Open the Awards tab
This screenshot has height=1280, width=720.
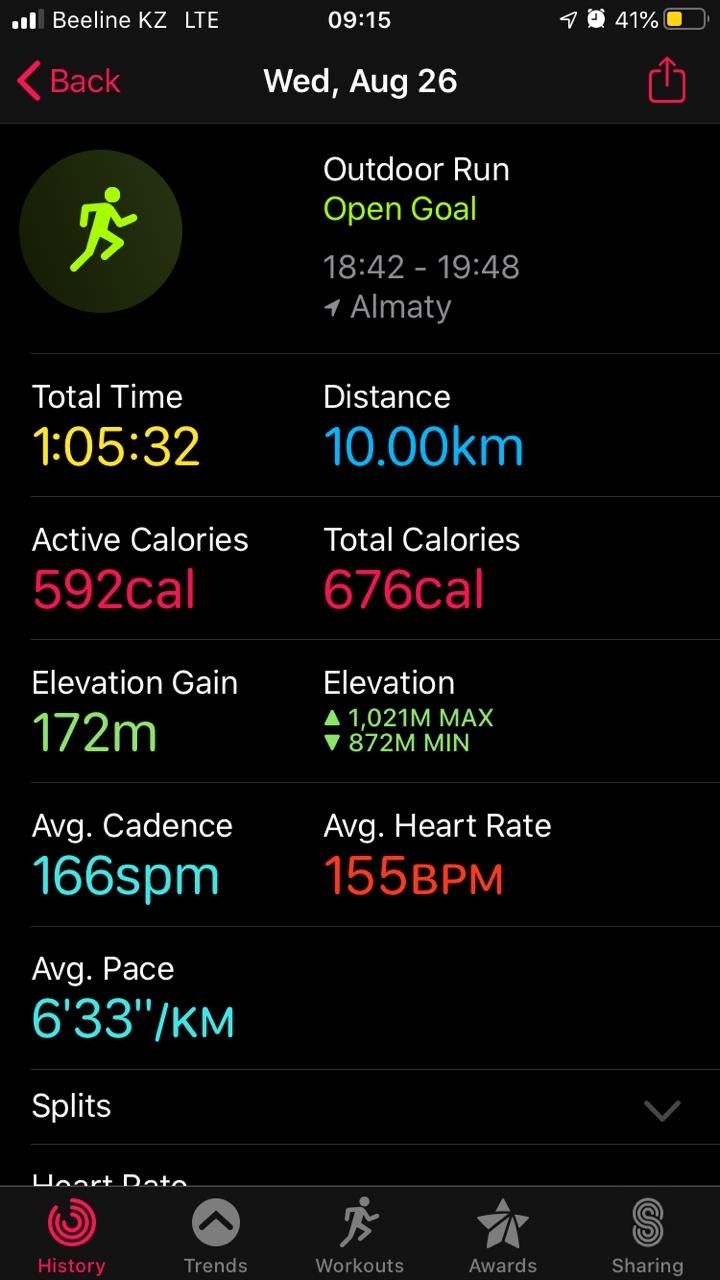tap(503, 1235)
